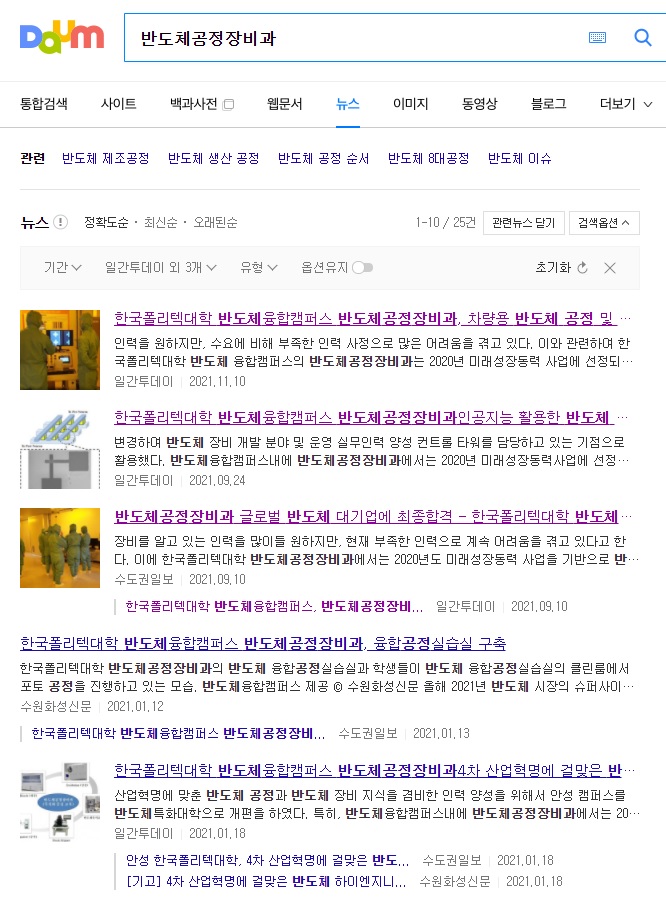Tap the search field with 반도체공정장비과
The image size is (666, 903).
350,38
